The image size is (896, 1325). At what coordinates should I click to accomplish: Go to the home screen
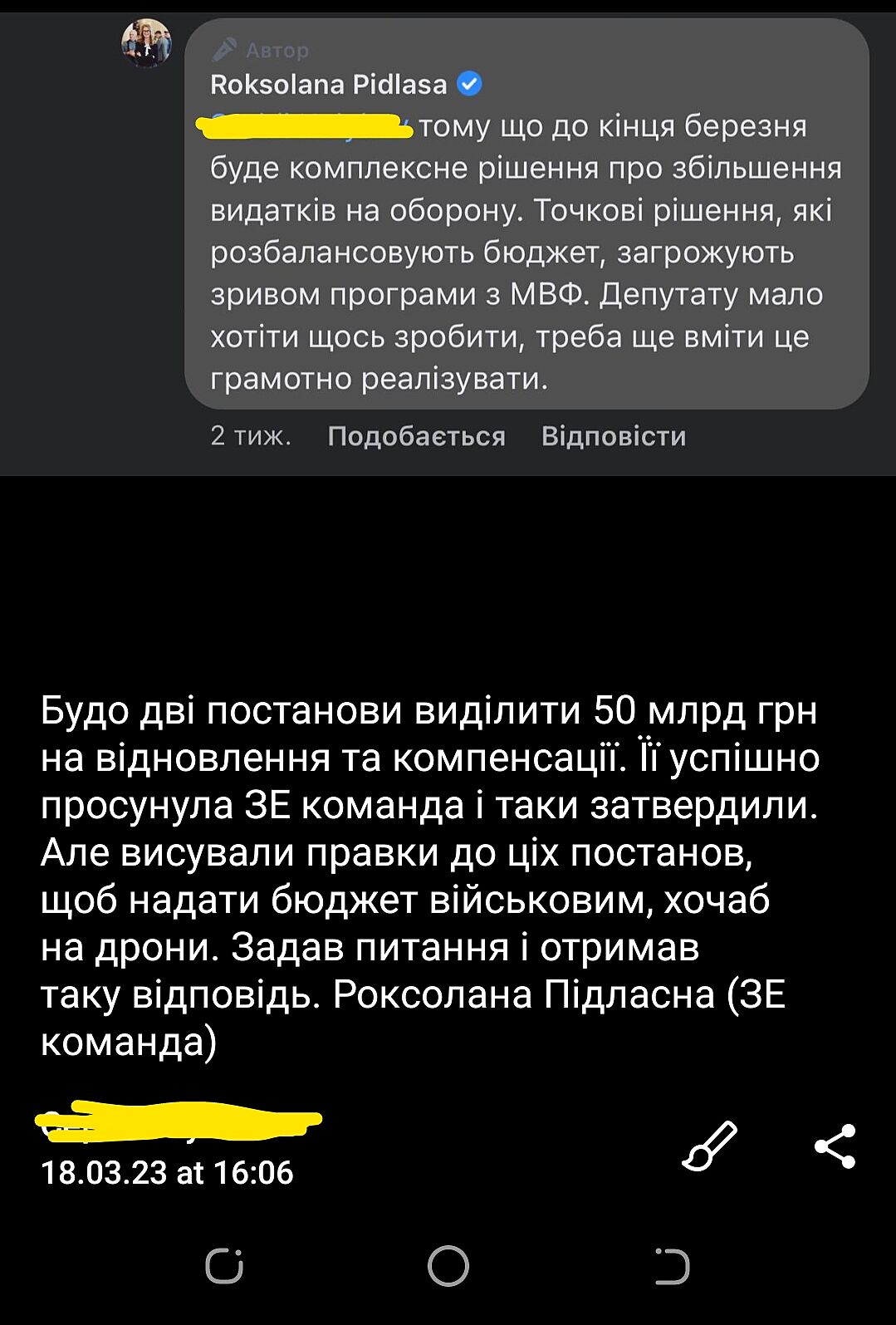448,1266
